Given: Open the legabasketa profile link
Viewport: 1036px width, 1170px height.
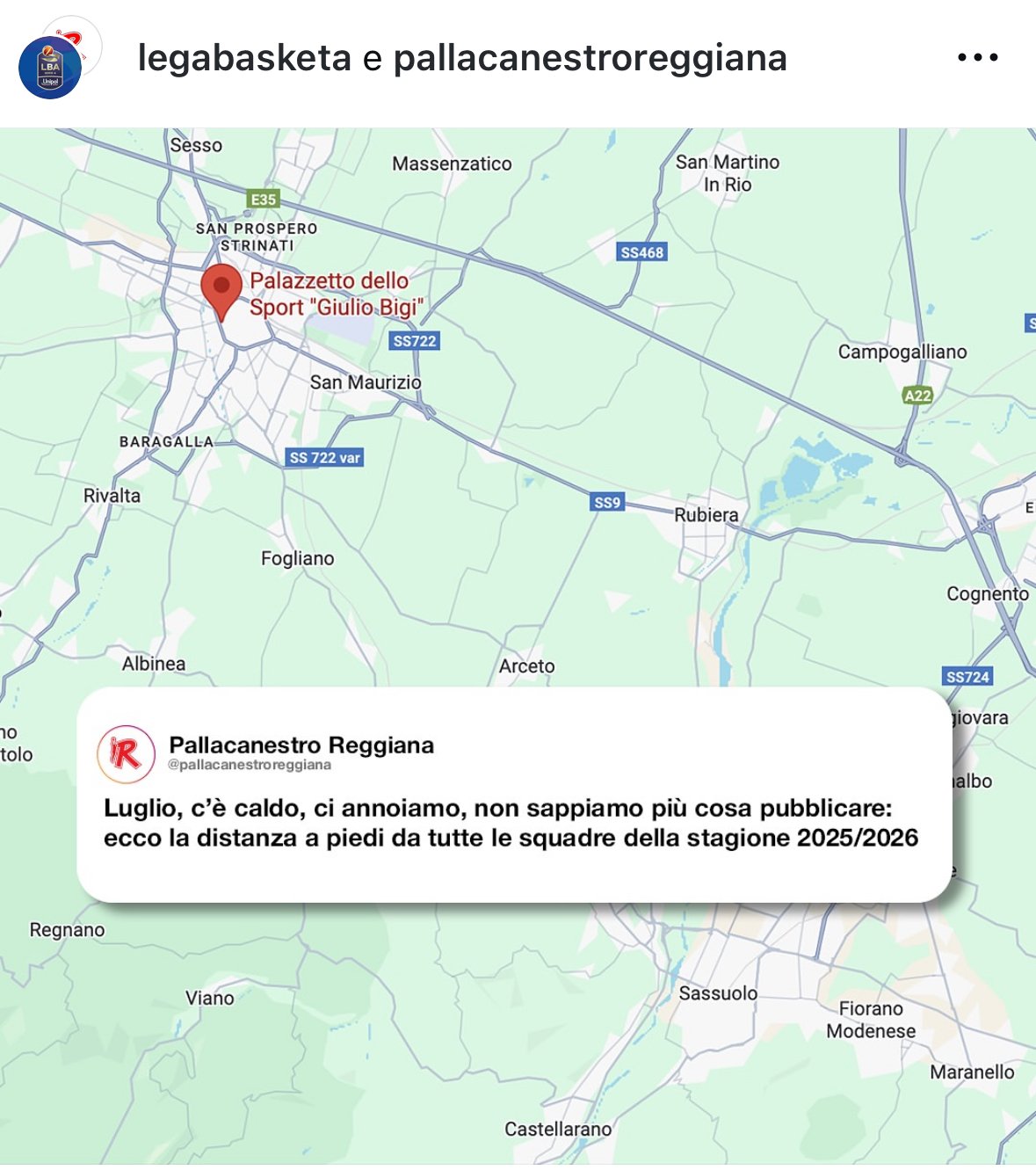Looking at the screenshot, I should [x=244, y=58].
